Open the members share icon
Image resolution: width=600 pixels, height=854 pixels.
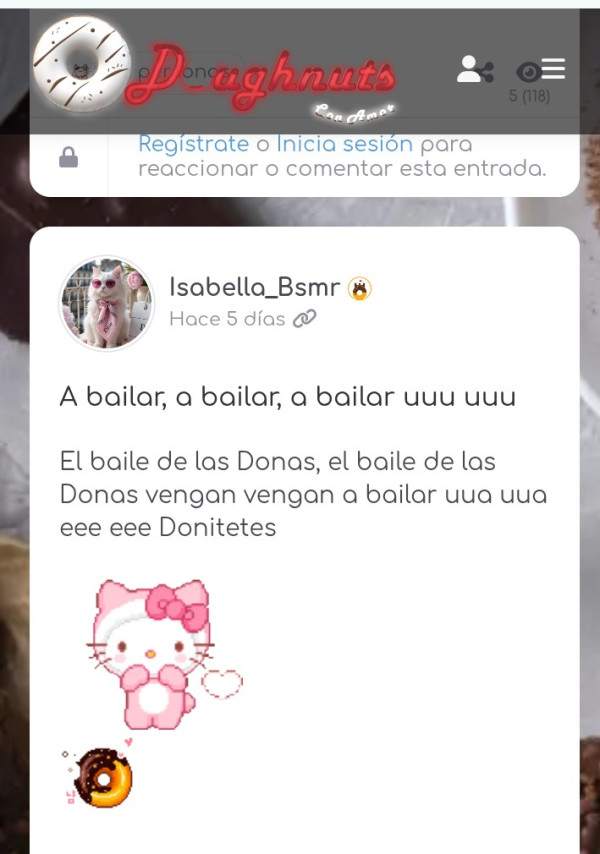click(475, 69)
